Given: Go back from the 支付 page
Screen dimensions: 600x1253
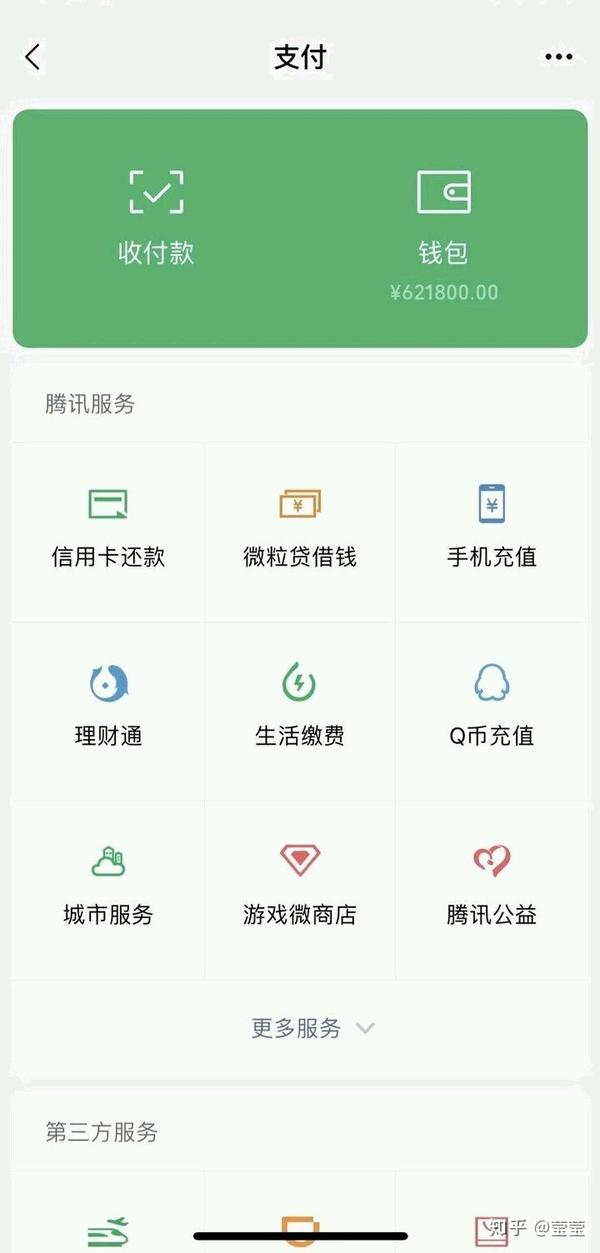Looking at the screenshot, I should tap(33, 57).
